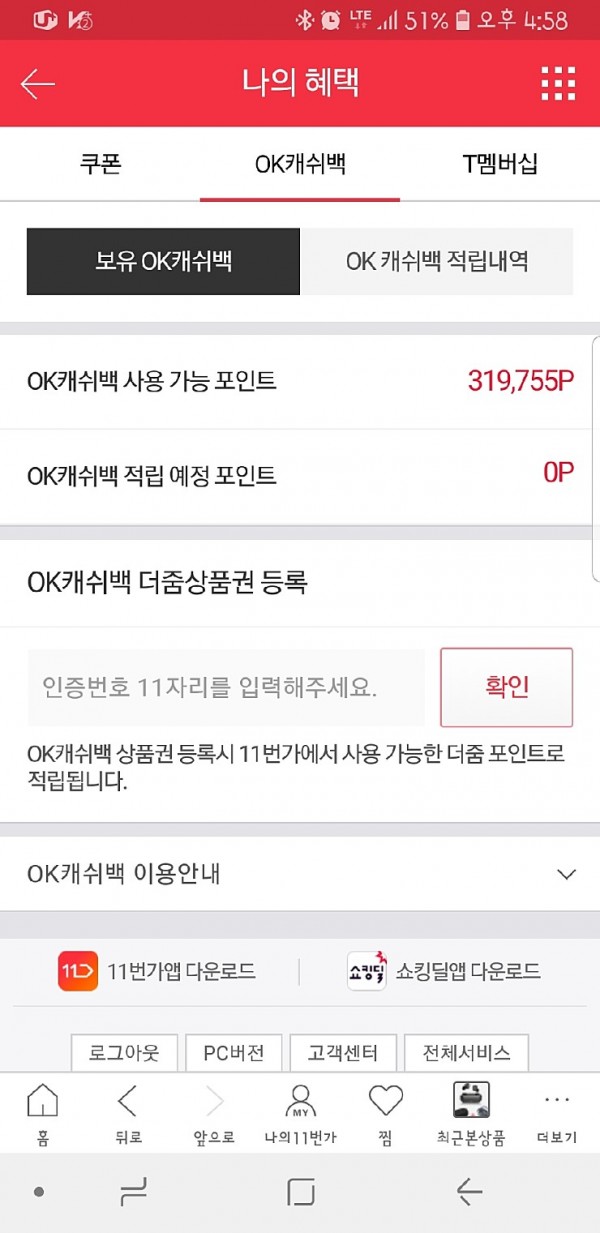600x1233 pixels.
Task: Tap the 확인 button
Action: 507,688
